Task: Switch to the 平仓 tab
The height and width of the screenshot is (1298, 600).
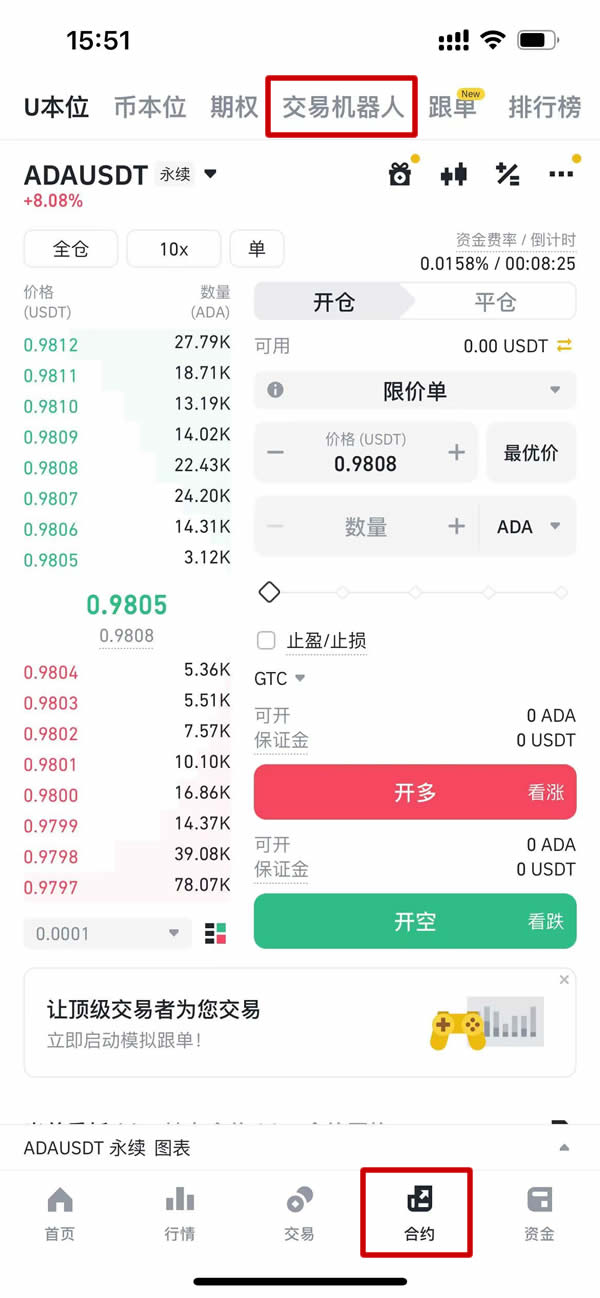Action: coord(494,302)
